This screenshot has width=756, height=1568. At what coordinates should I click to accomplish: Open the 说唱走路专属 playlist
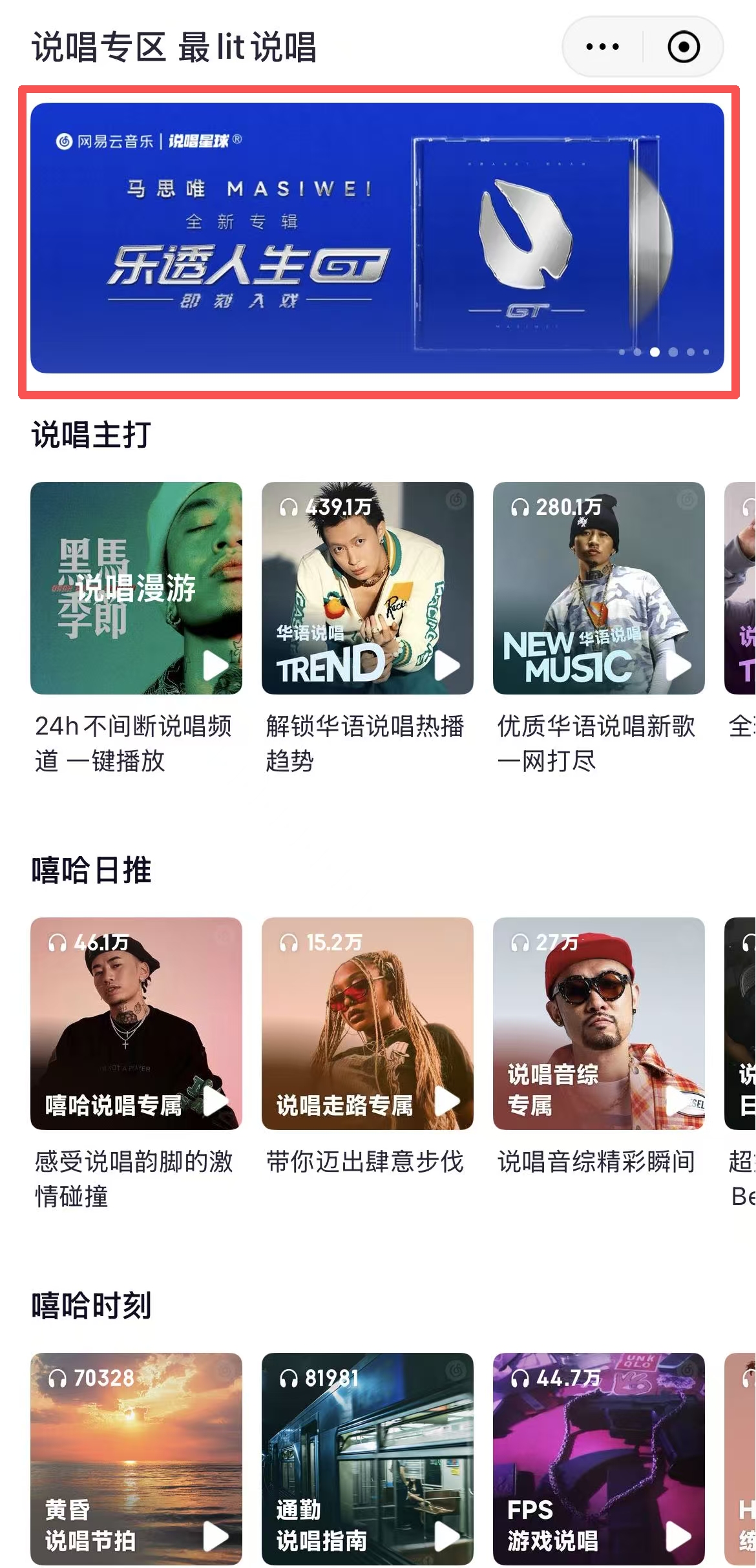[x=367, y=1023]
